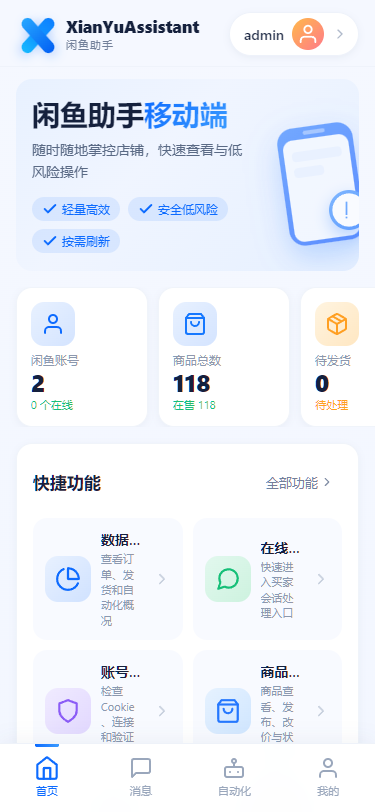
Task: Open the 商品 management shortcut
Action: (x=267, y=697)
